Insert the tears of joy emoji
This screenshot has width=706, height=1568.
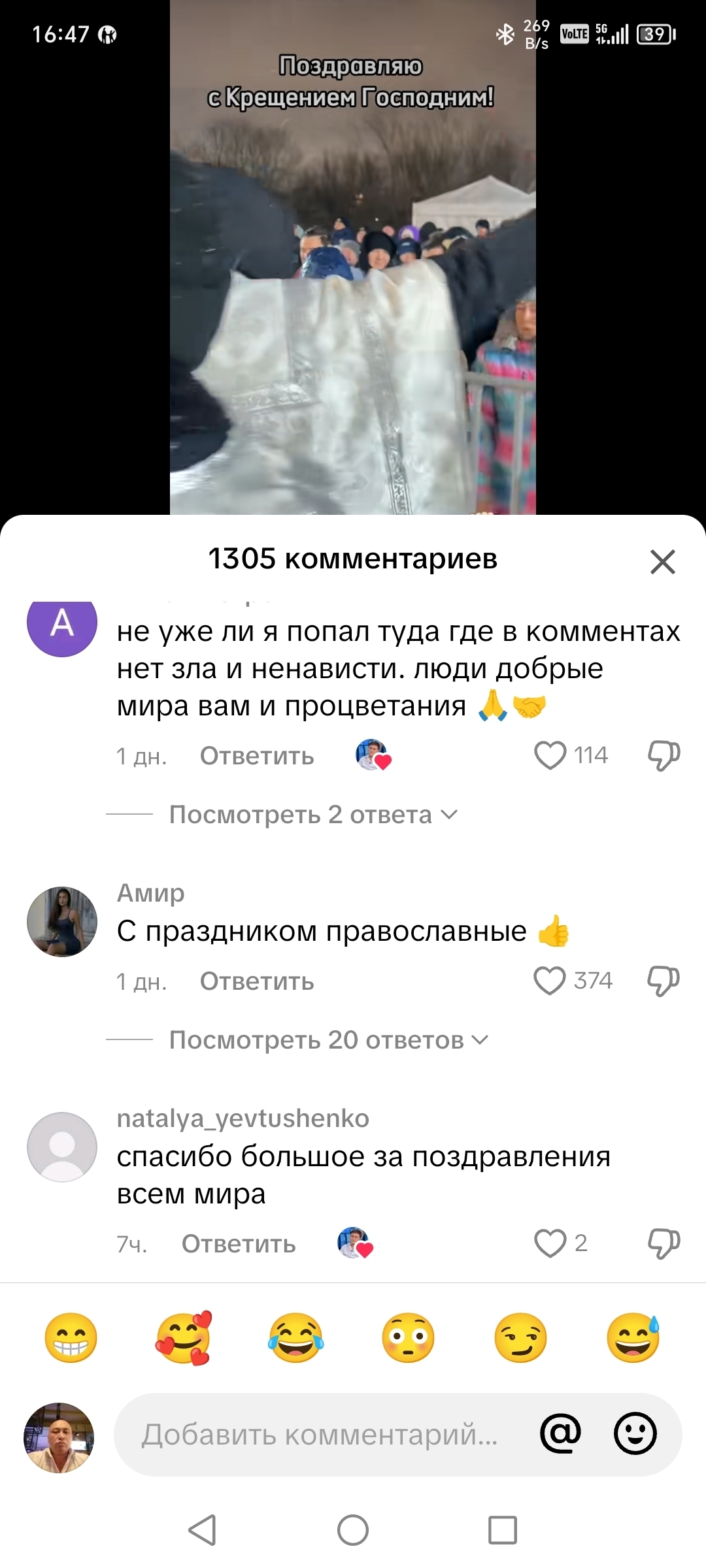(x=296, y=1337)
